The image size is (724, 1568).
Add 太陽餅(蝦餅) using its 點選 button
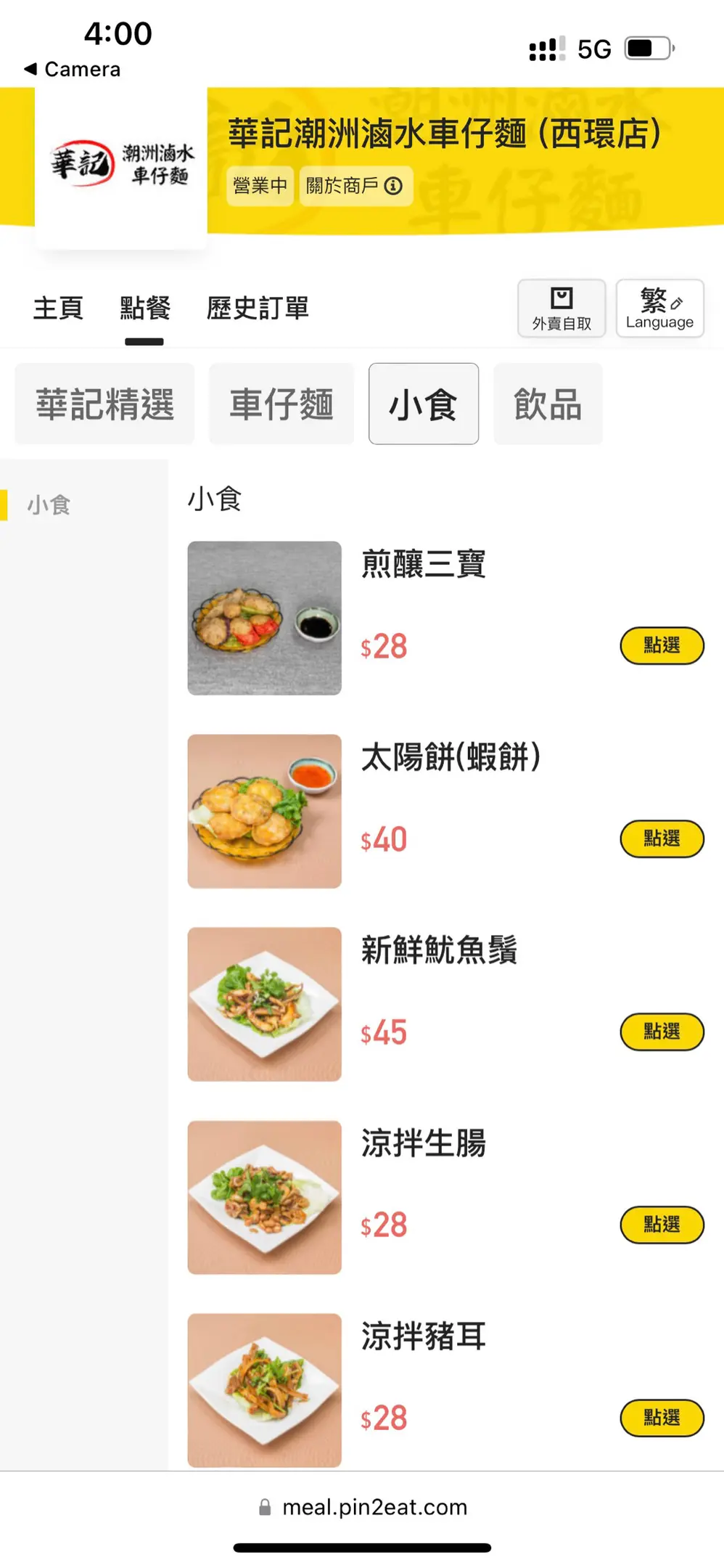[662, 838]
